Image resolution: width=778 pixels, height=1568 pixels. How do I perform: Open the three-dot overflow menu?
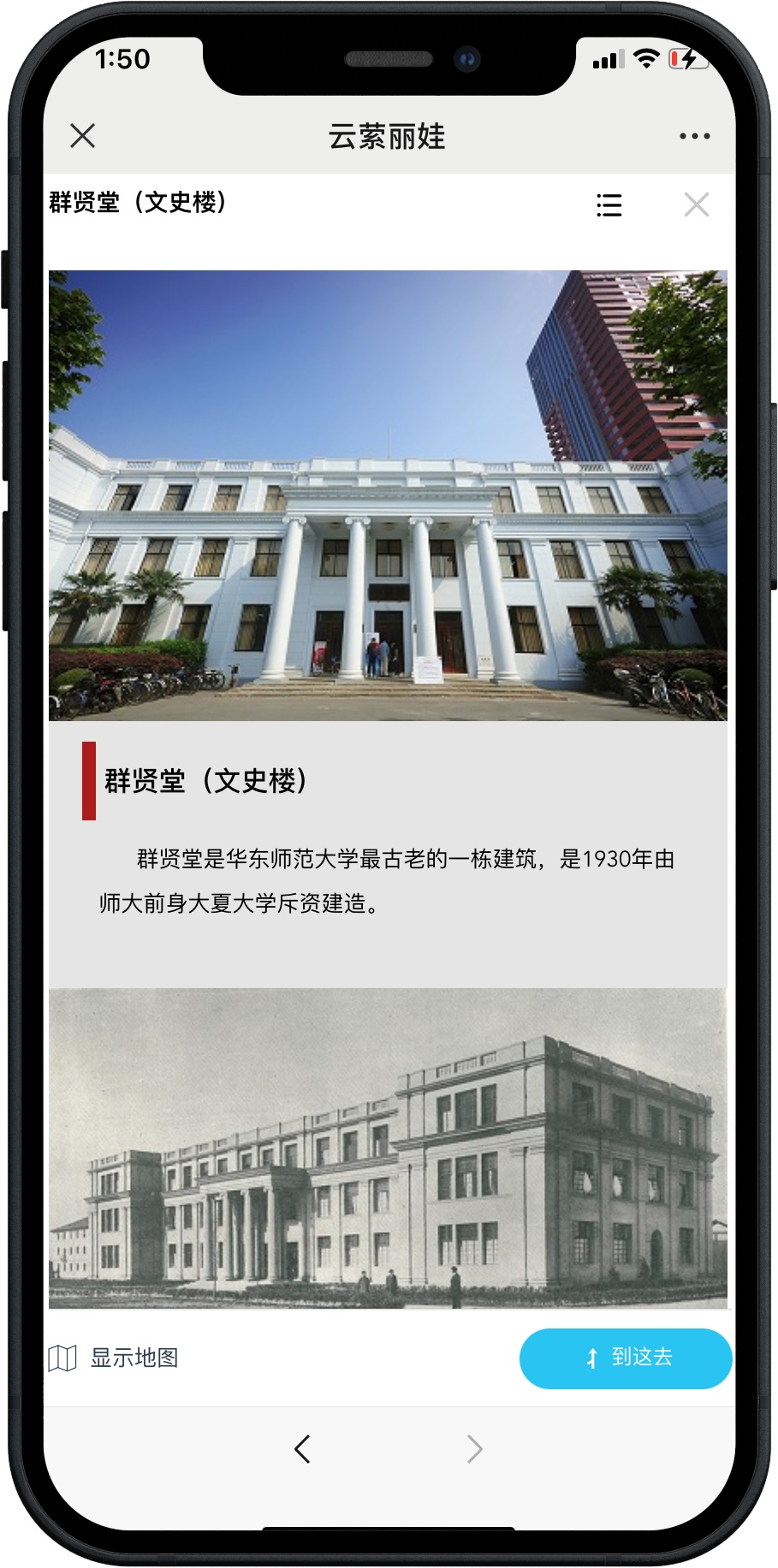pyautogui.click(x=694, y=136)
